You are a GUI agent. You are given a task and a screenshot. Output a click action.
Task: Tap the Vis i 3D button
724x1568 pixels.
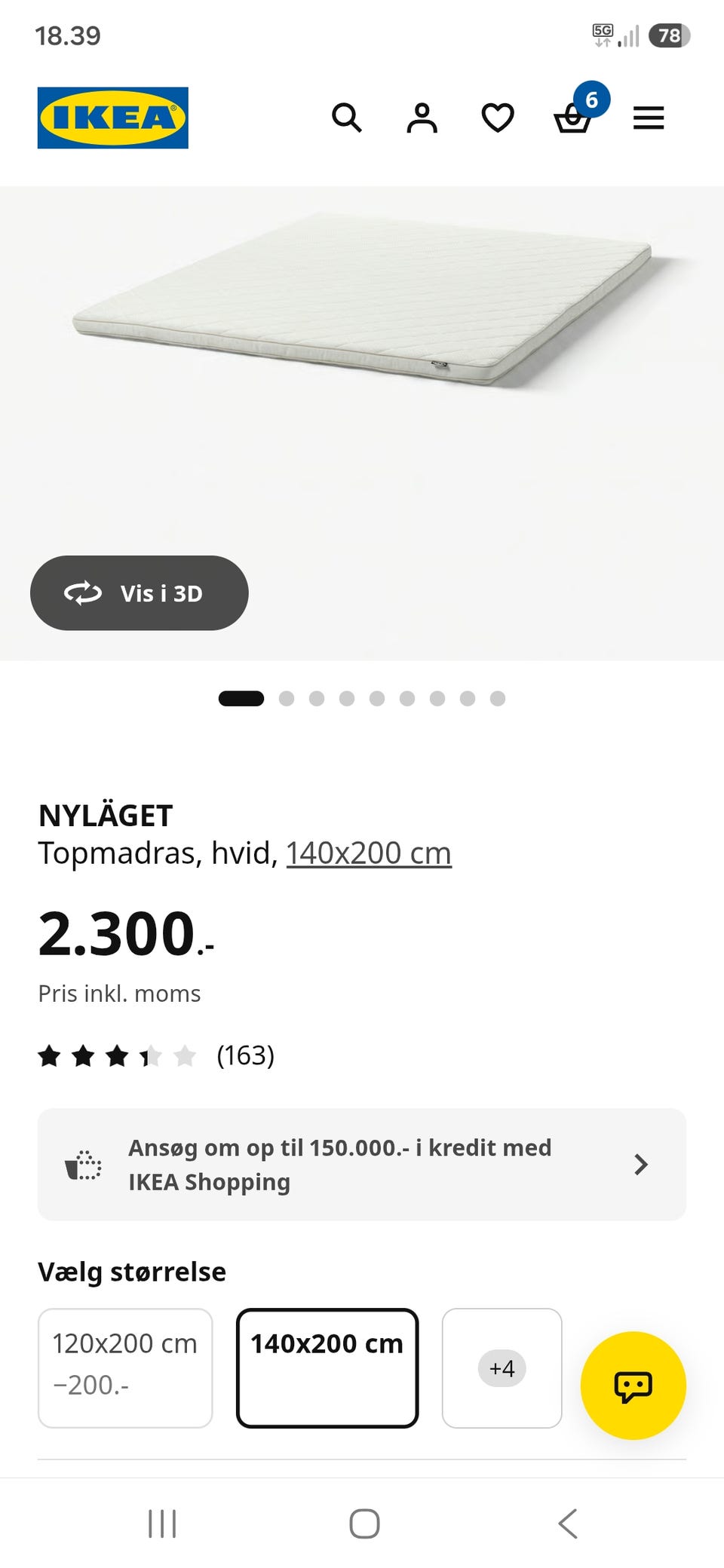tap(140, 593)
